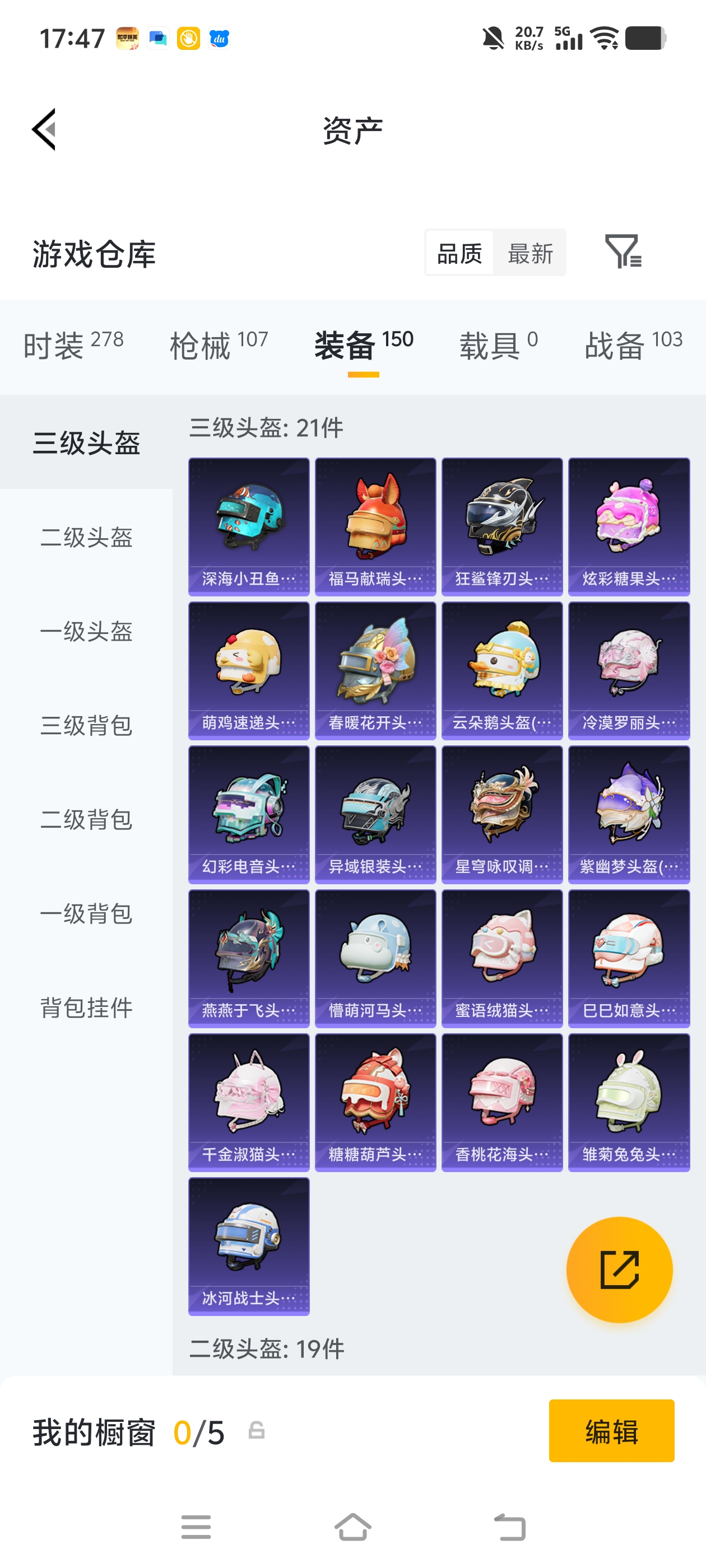Viewport: 706px width, 1568px height.
Task: Open the 春暖花开 helmet item
Action: (375, 670)
